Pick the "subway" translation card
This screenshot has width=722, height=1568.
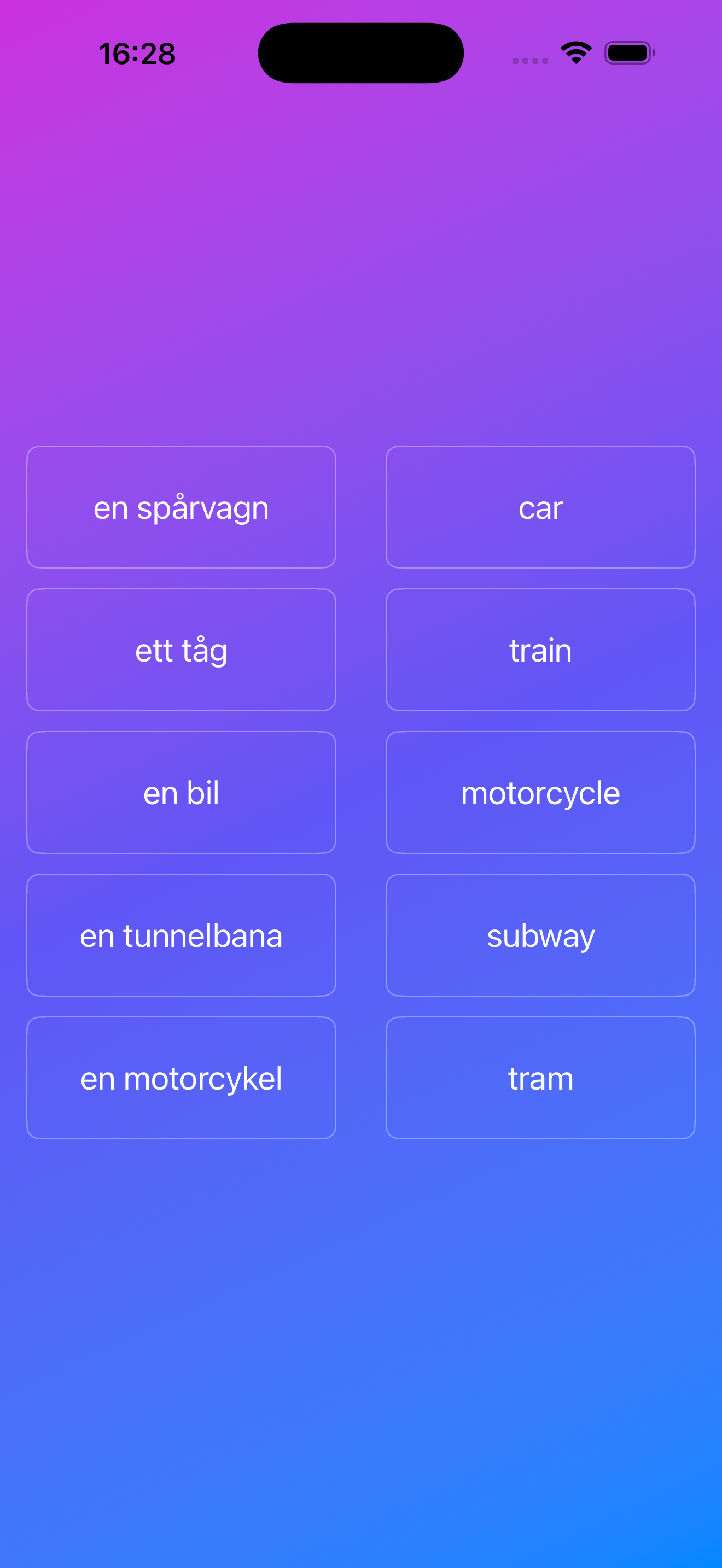540,935
